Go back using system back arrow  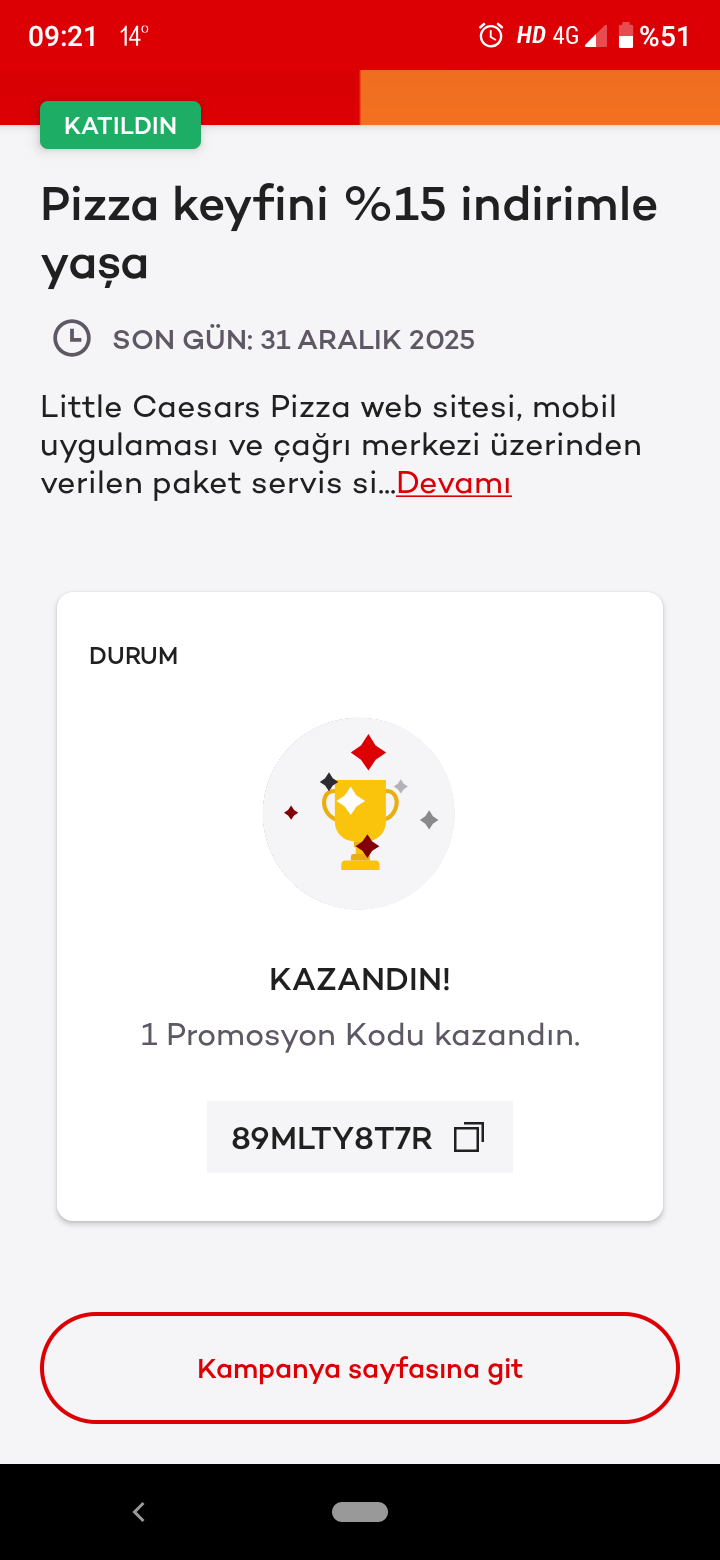(139, 1511)
